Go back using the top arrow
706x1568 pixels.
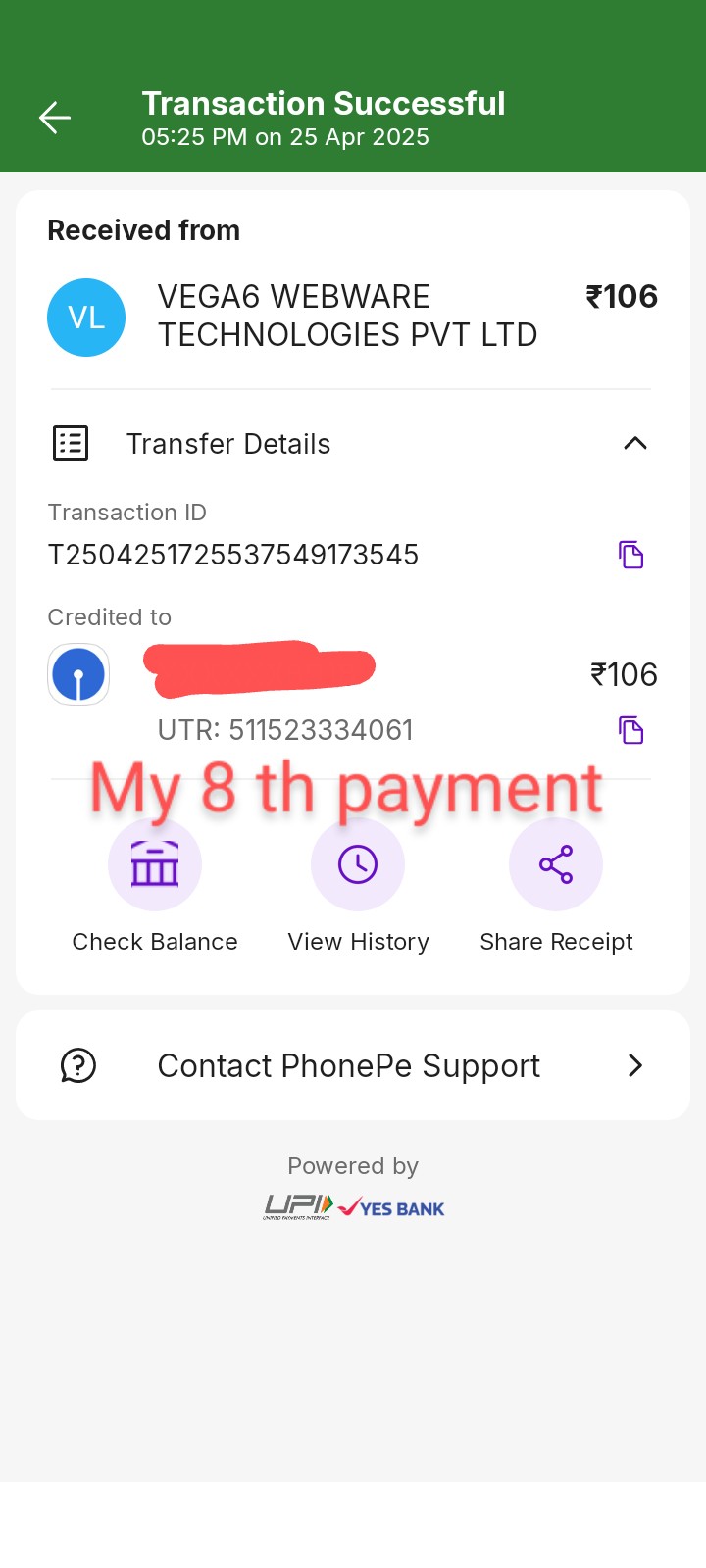pos(55,119)
